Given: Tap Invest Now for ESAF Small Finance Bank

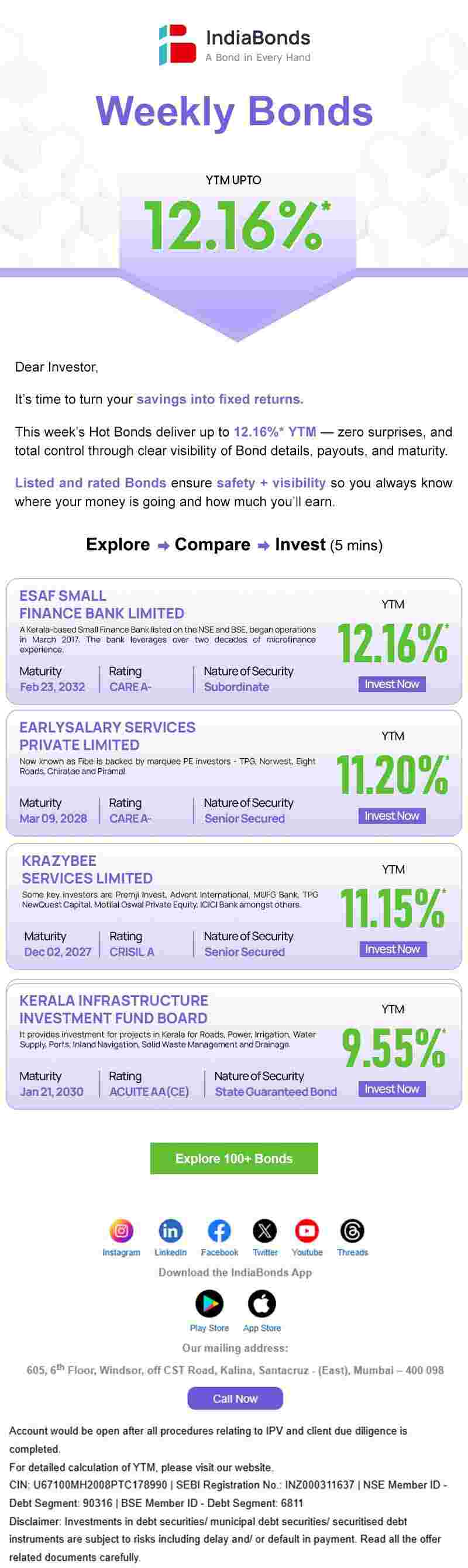Looking at the screenshot, I should (x=392, y=684).
